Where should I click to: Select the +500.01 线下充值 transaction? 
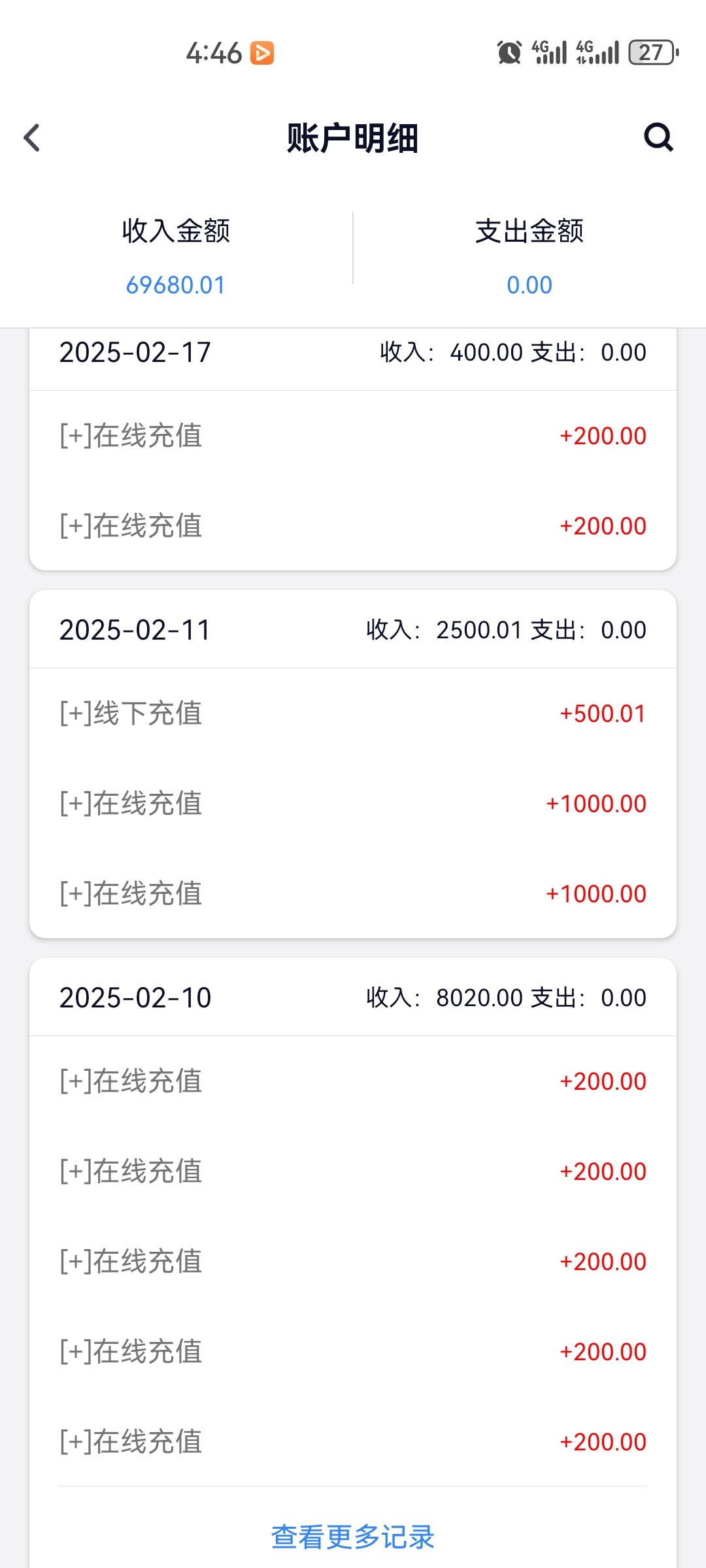pyautogui.click(x=353, y=715)
